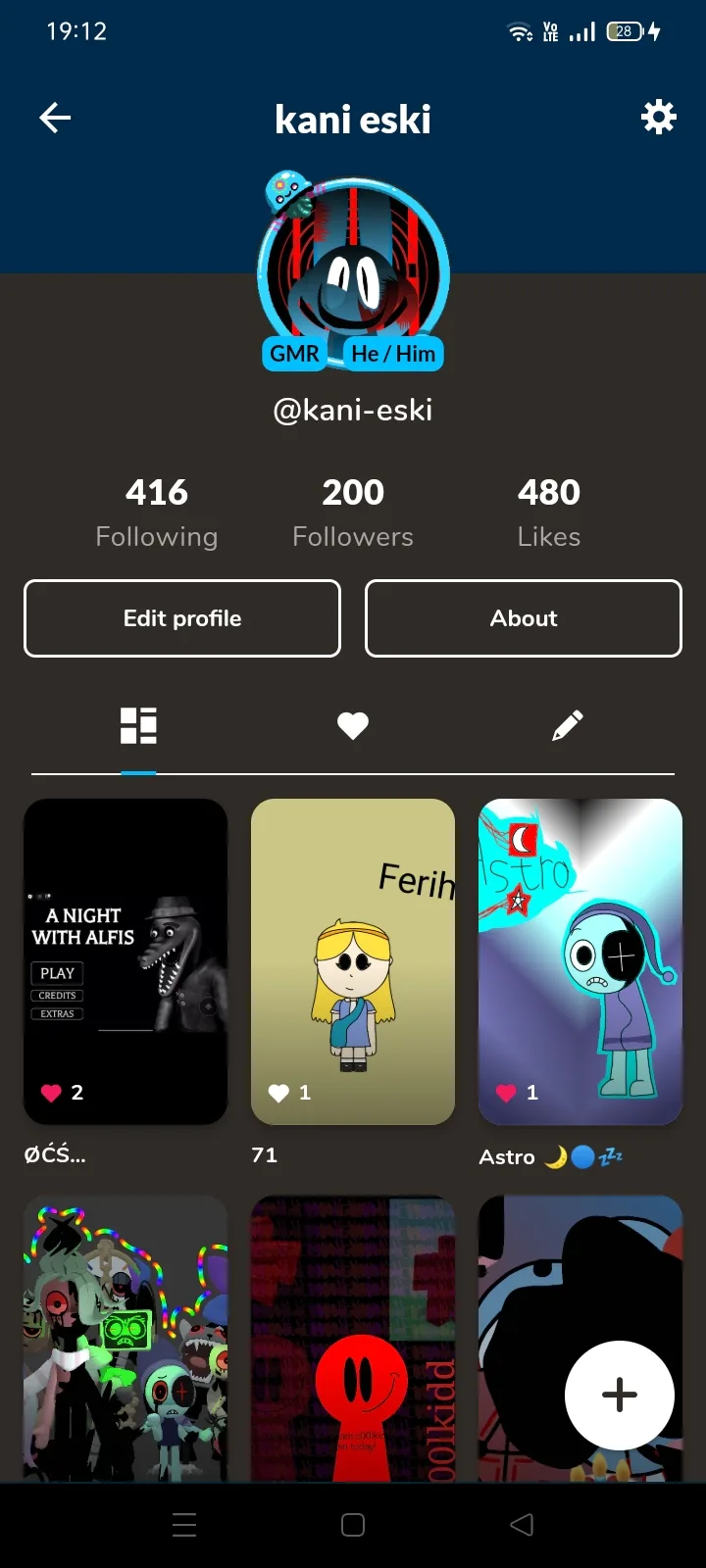
Task: Open the project titled 71
Action: coord(353,961)
